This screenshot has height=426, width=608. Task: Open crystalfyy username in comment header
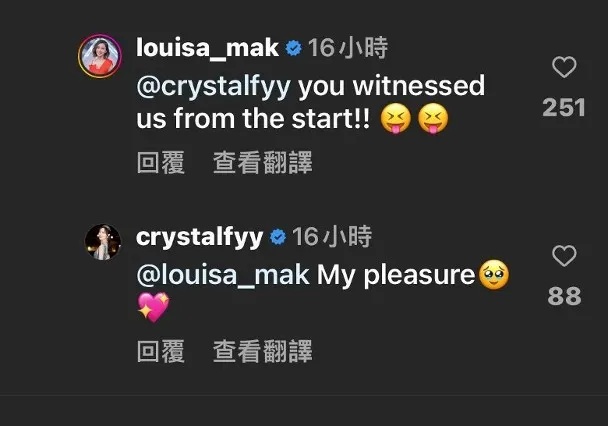tap(199, 236)
